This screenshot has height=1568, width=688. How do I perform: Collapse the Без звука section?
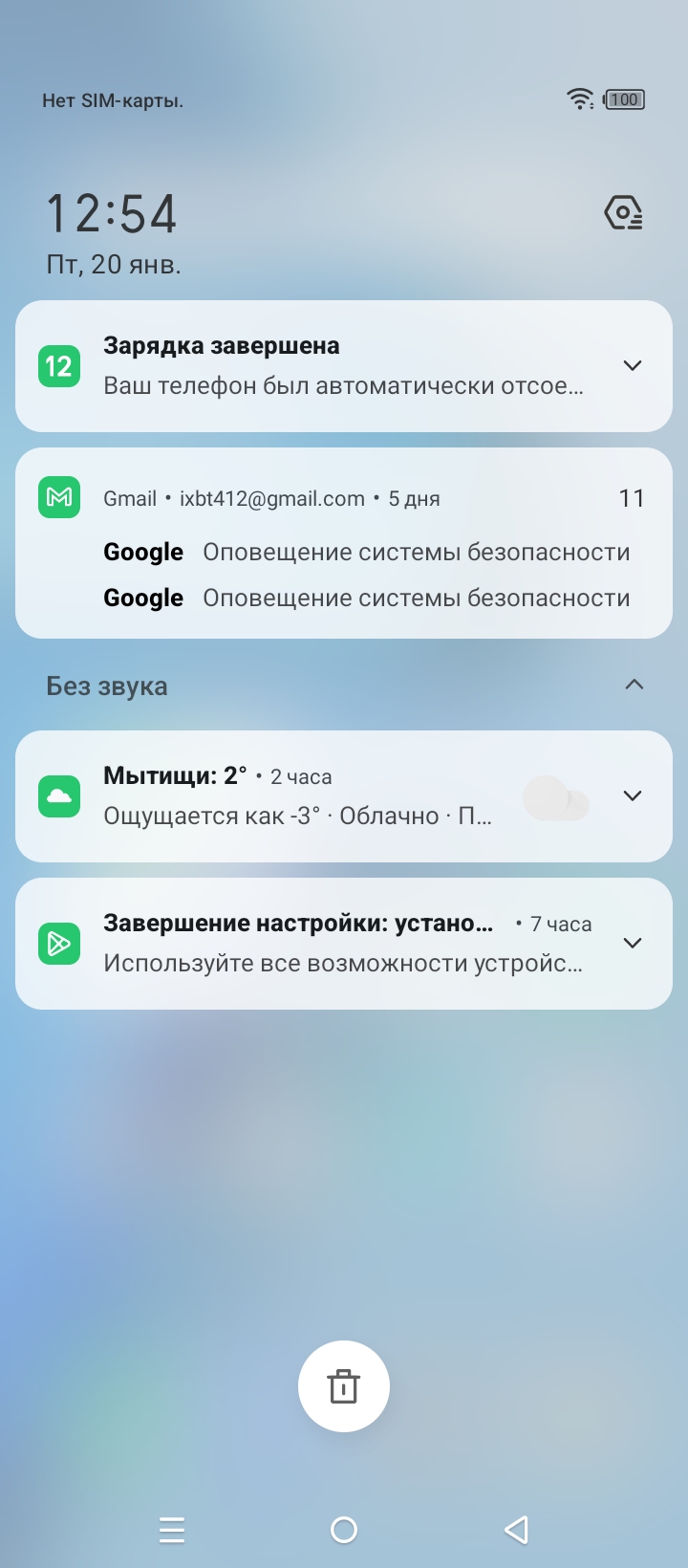[634, 685]
